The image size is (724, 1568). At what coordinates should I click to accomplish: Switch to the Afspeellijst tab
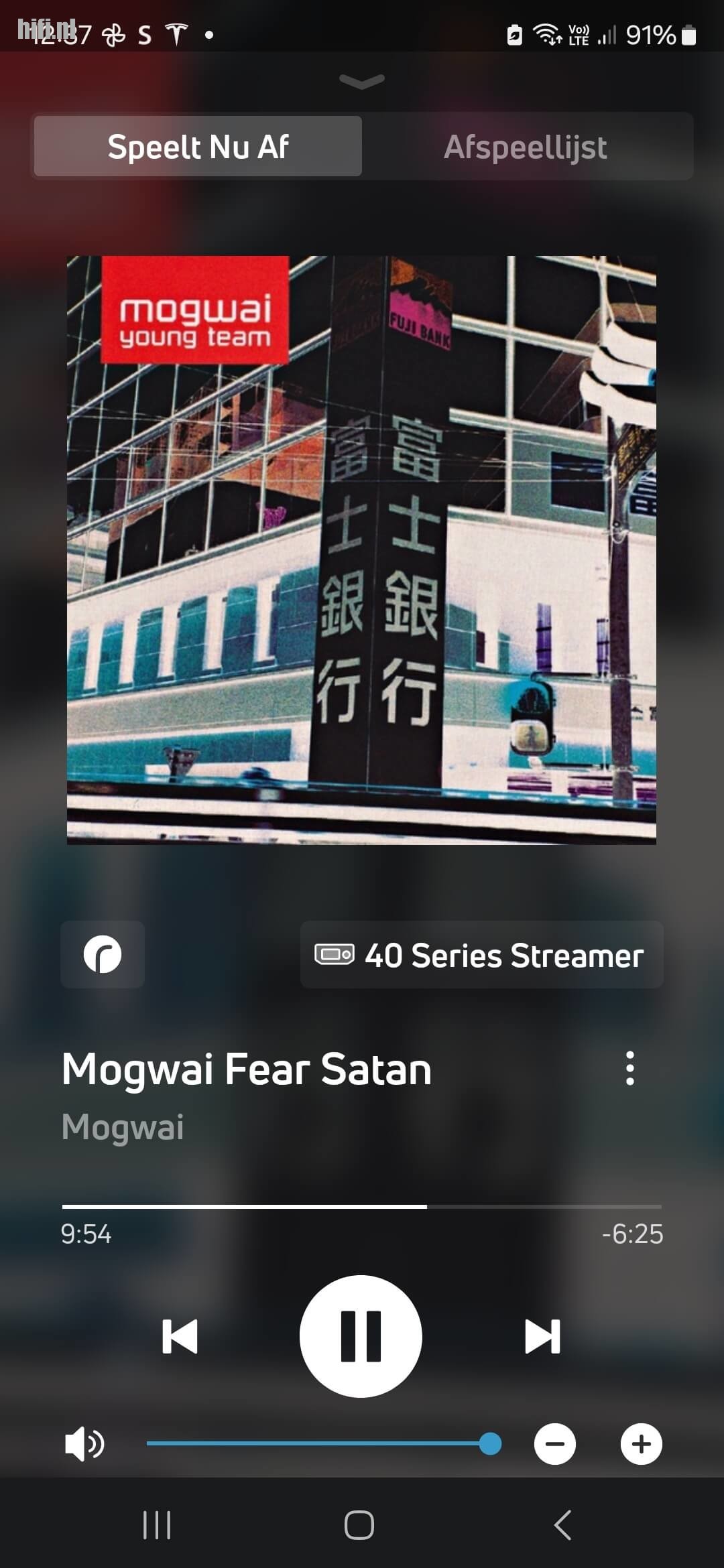pyautogui.click(x=526, y=147)
